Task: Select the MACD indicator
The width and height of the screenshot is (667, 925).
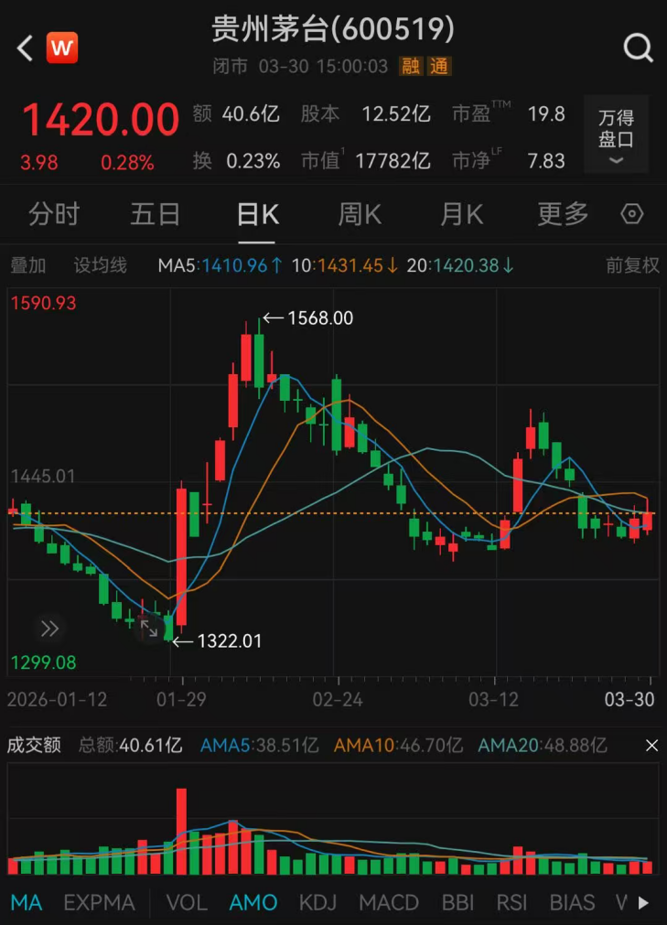Action: pyautogui.click(x=389, y=903)
